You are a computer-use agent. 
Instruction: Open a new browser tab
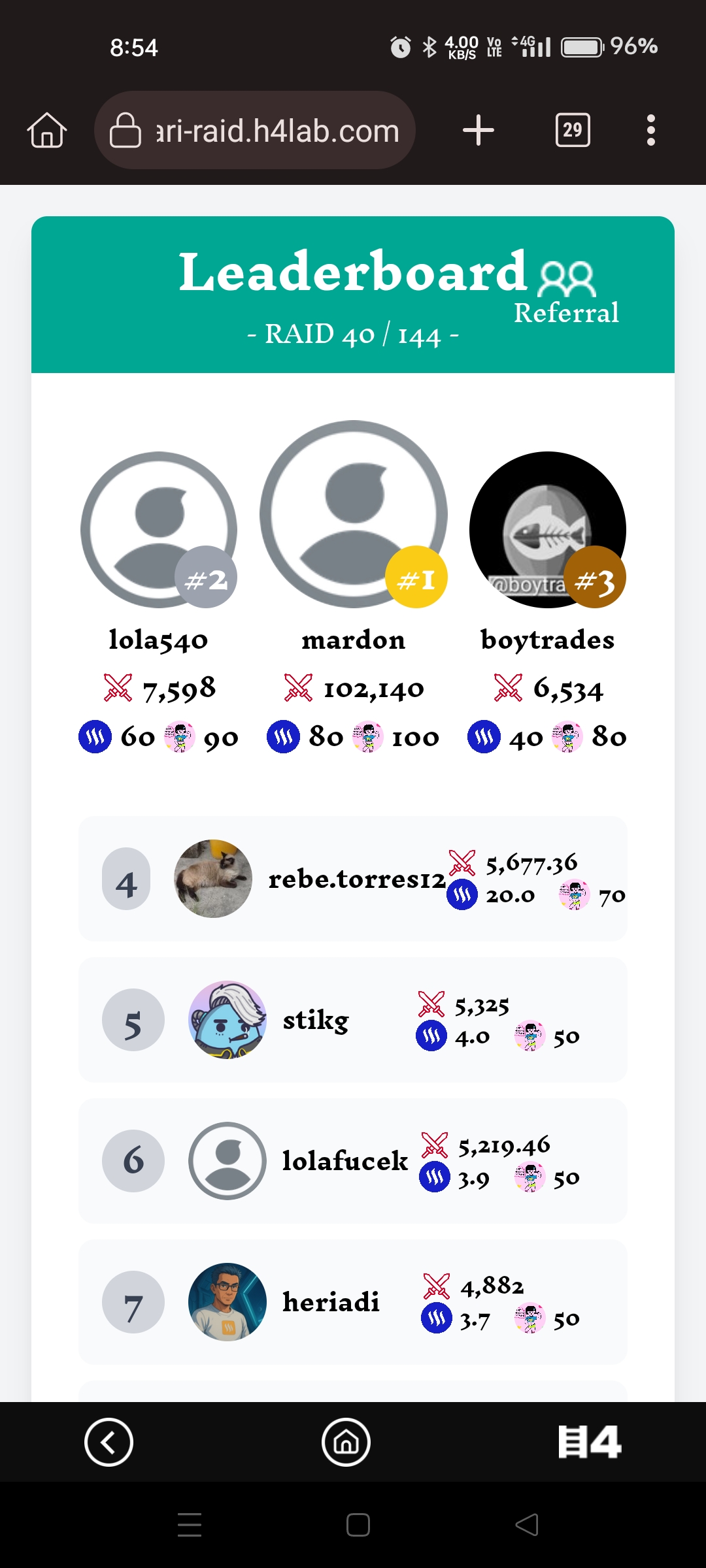tap(478, 130)
